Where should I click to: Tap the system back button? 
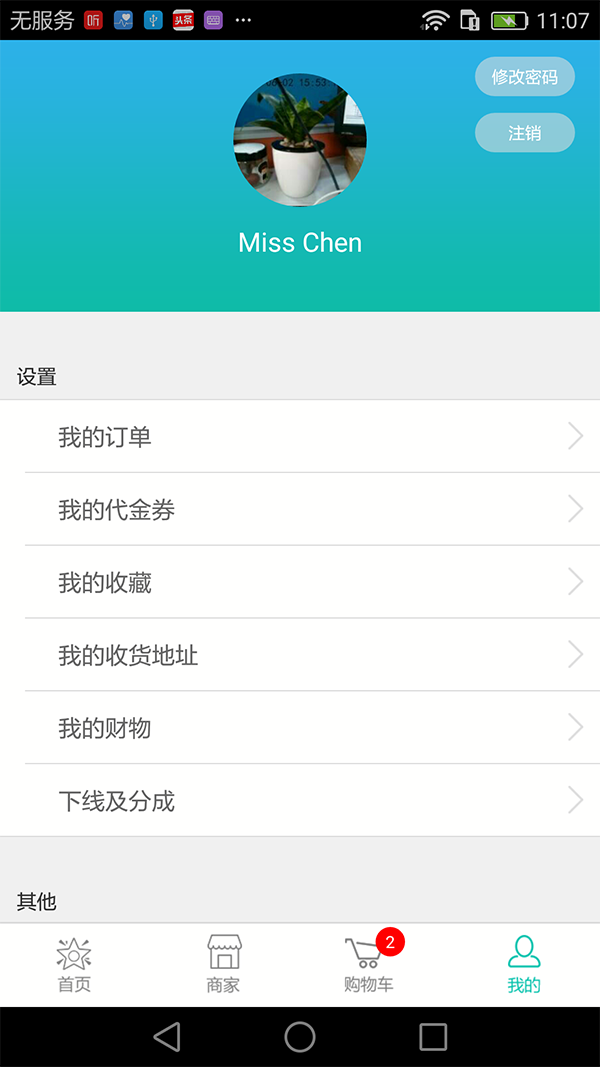tap(167, 1037)
